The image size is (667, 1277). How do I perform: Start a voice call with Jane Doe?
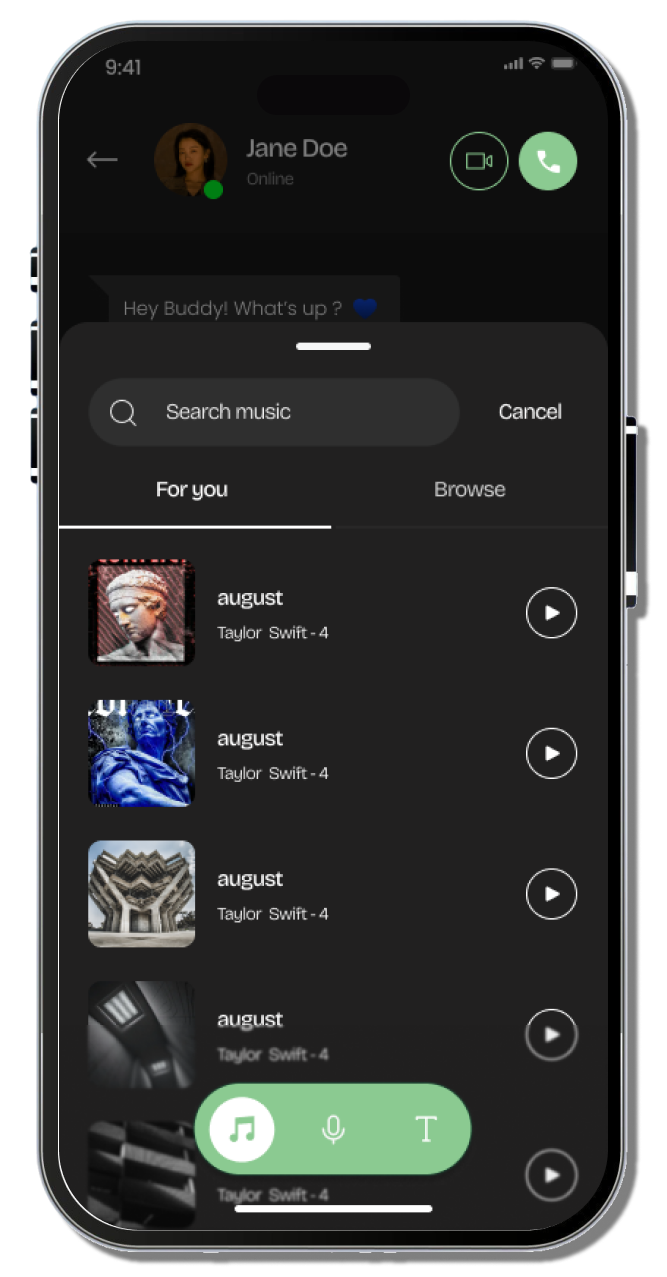[548, 161]
